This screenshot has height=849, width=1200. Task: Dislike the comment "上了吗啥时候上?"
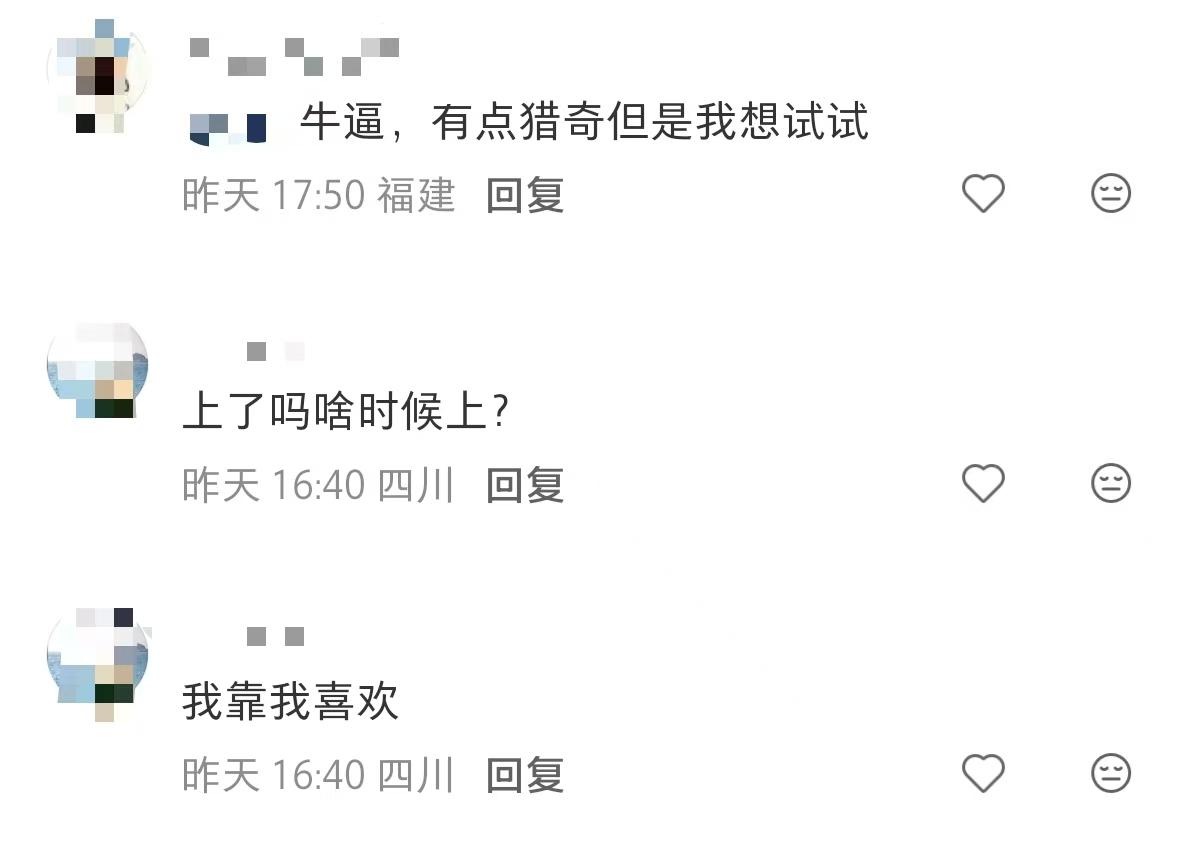coord(1110,484)
